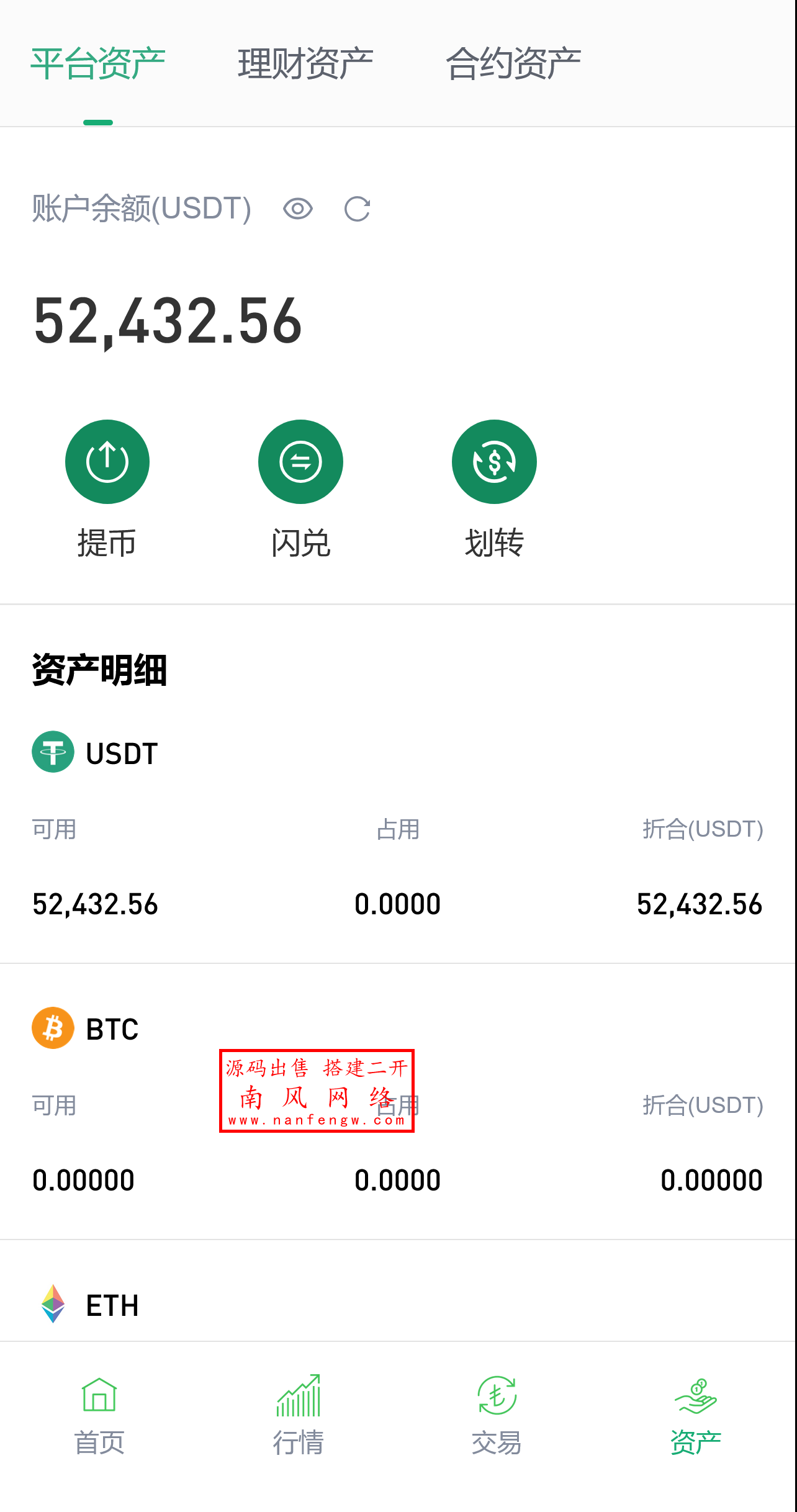Open the ETH asset detail row

[397, 1305]
